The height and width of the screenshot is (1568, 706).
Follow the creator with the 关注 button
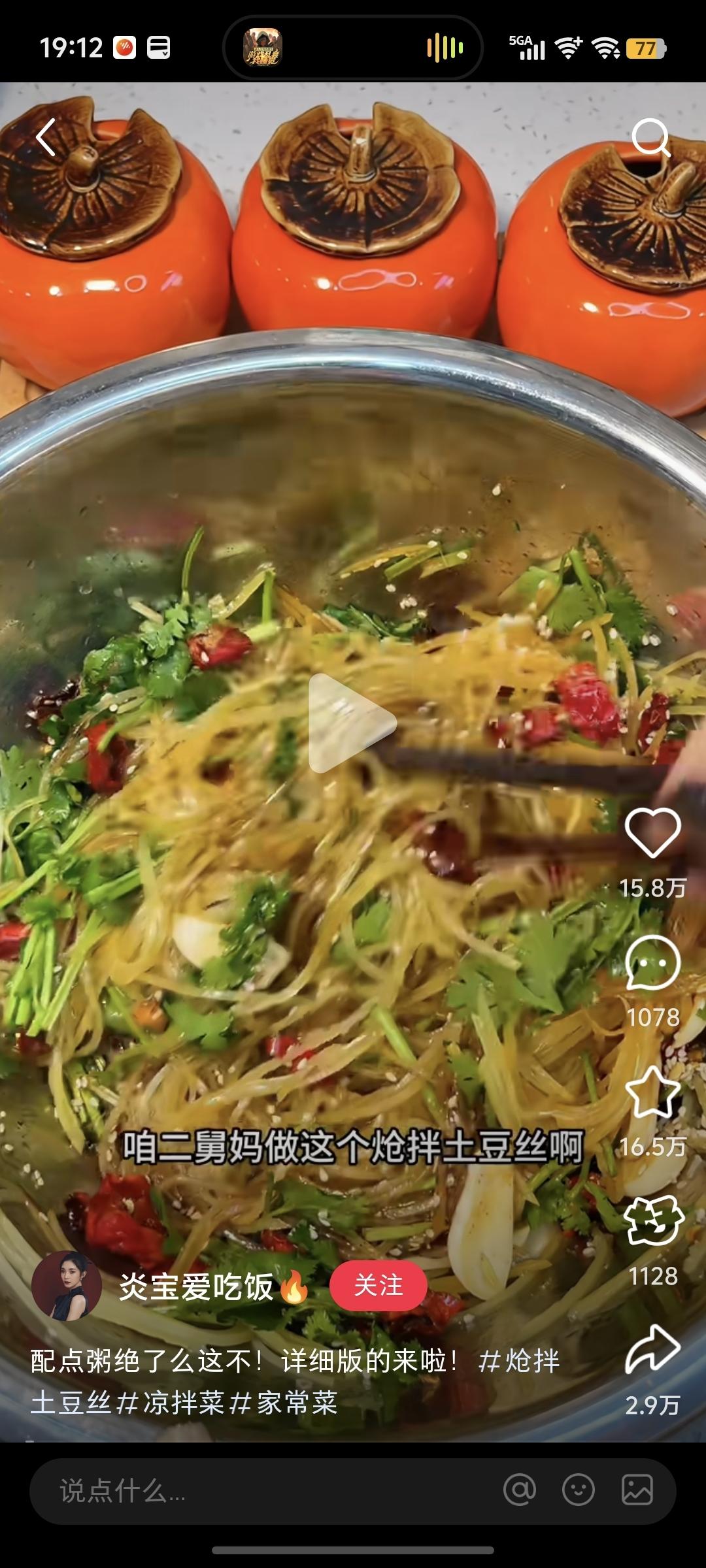click(x=378, y=1286)
